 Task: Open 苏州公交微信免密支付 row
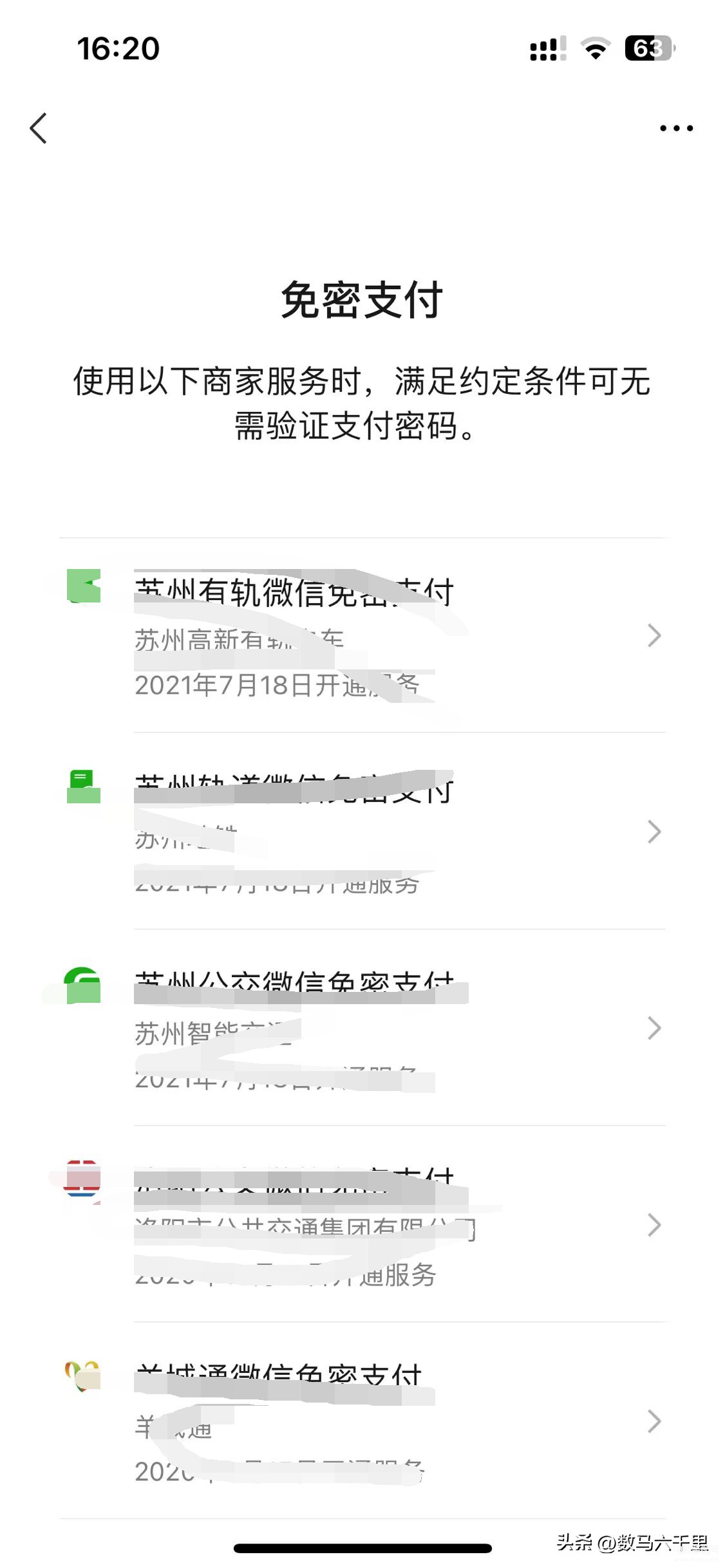click(x=362, y=1028)
